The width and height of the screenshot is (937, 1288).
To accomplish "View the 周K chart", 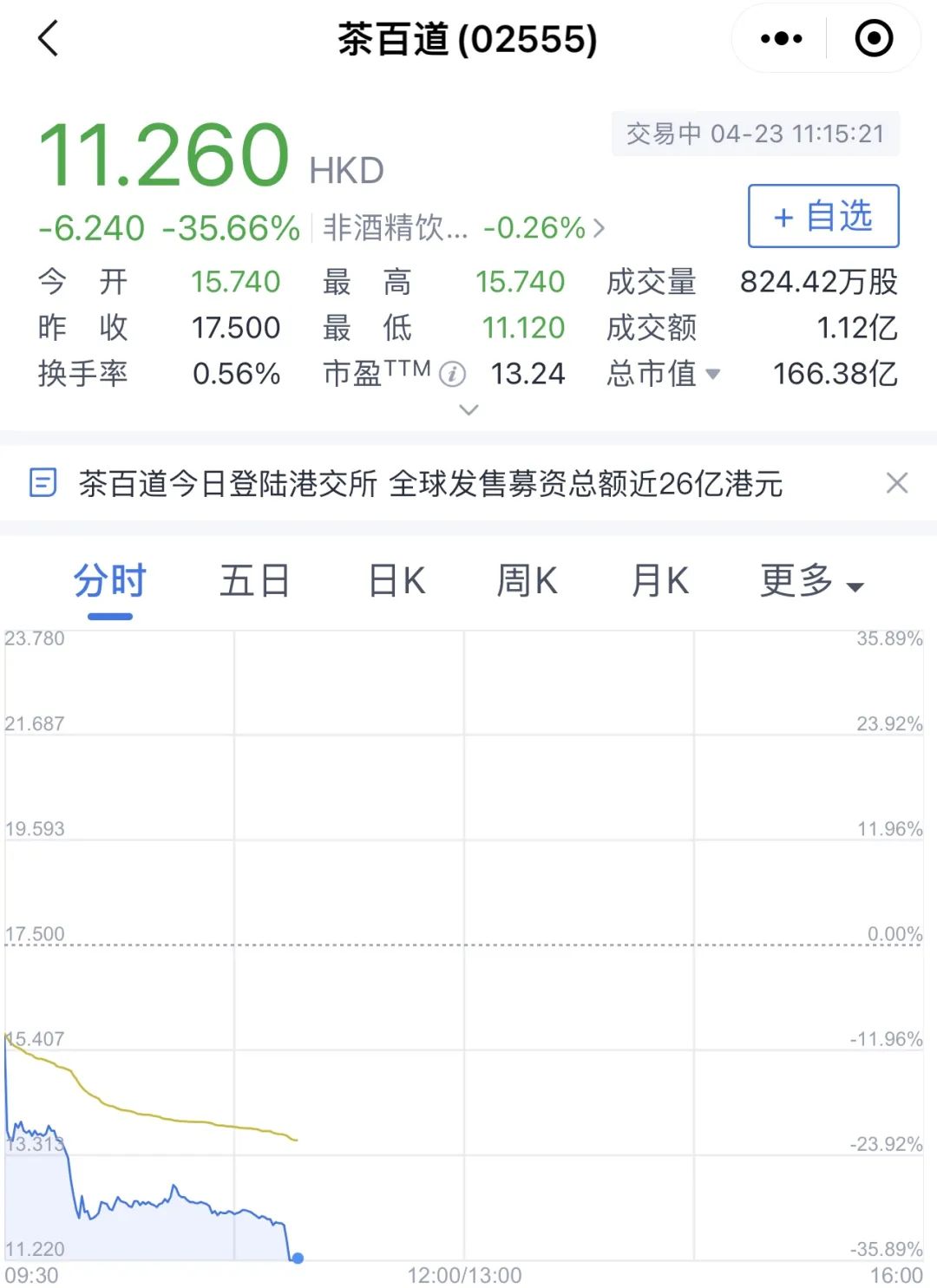I will (527, 581).
